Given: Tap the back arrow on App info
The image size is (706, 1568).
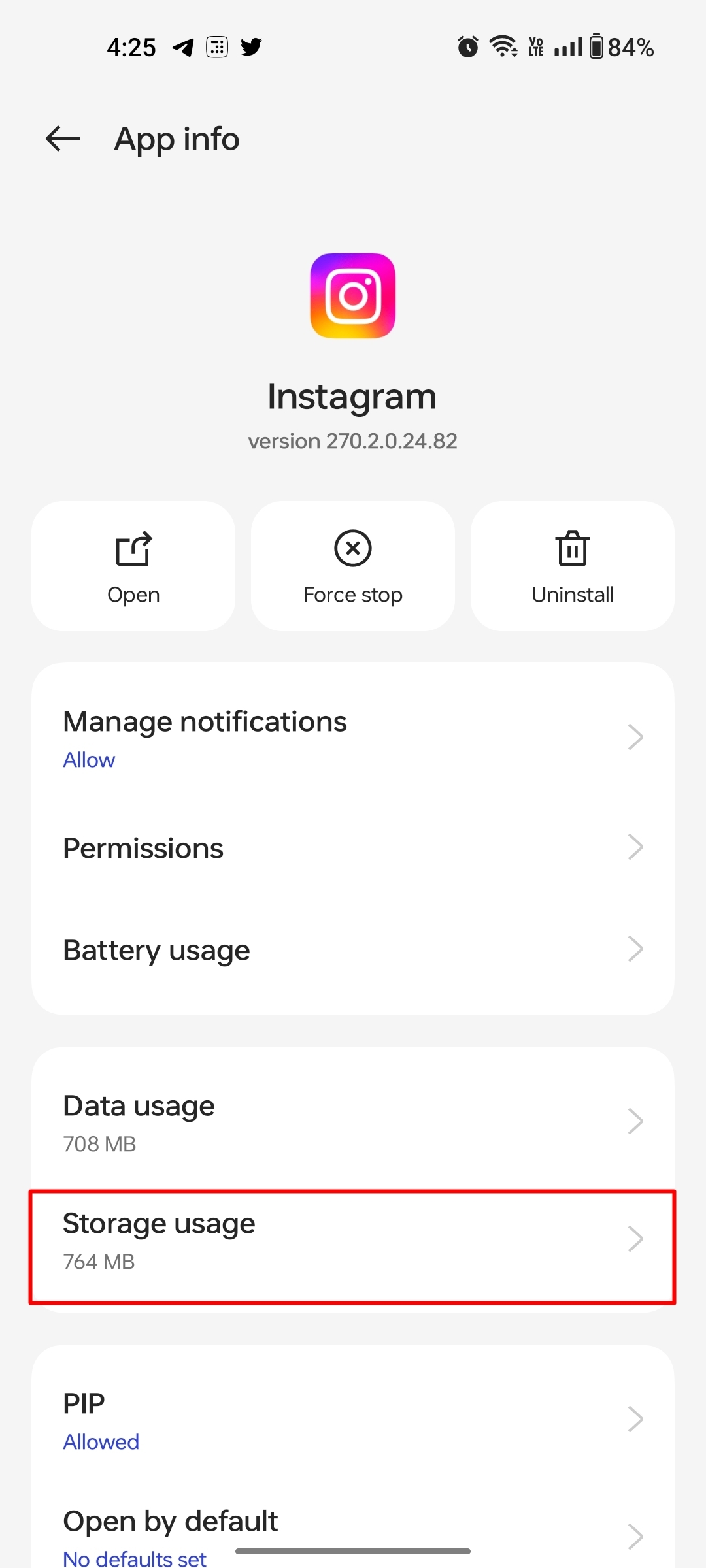Looking at the screenshot, I should click(62, 139).
